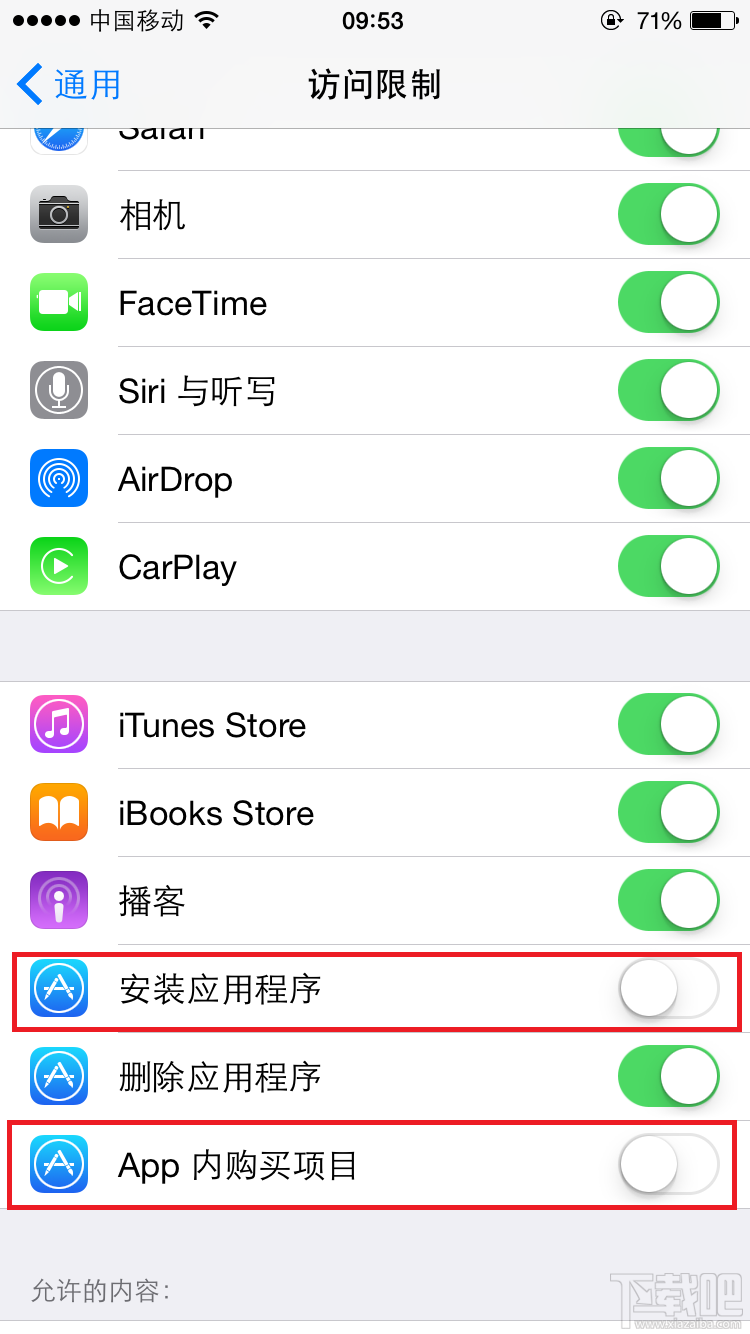Switch off AirDrop access

pos(668,479)
